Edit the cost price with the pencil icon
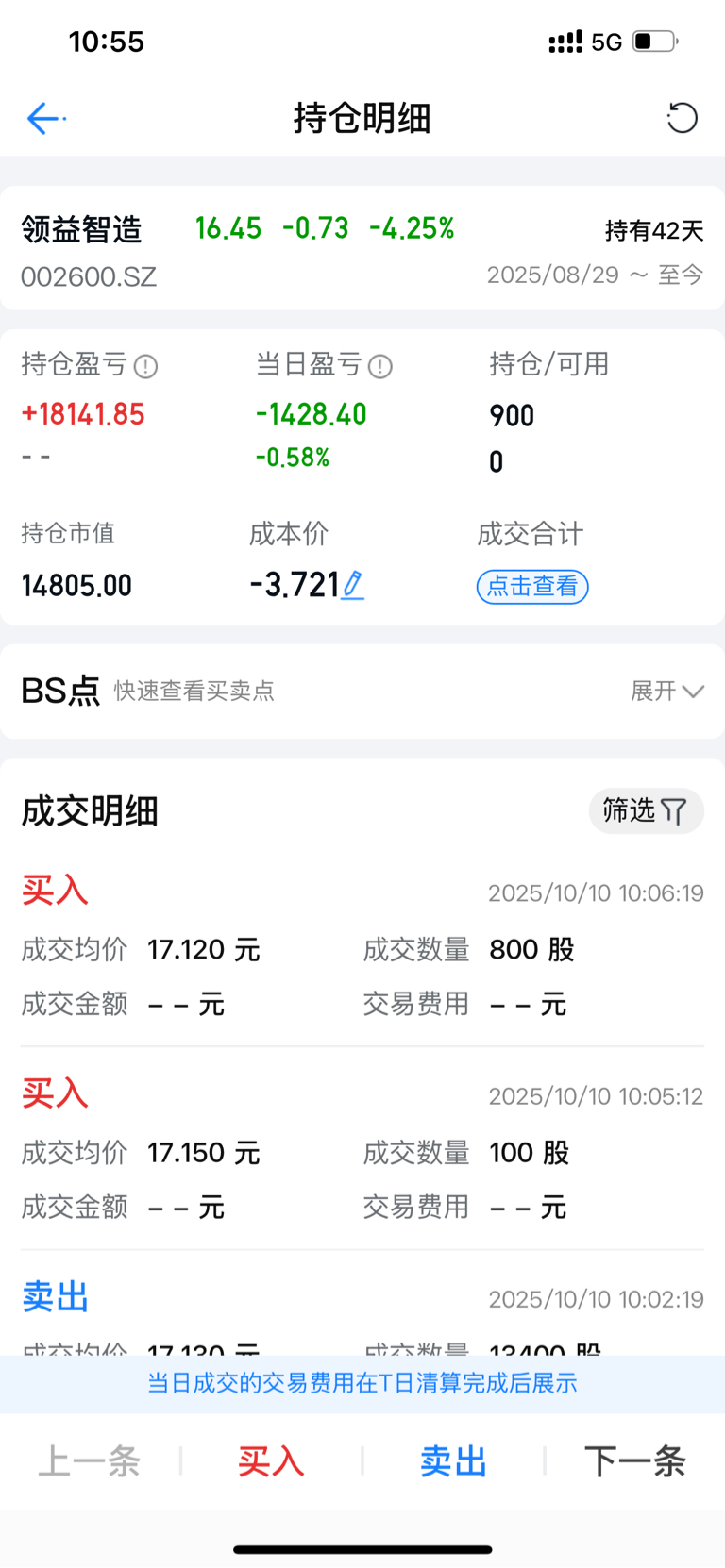This screenshot has width=725, height=1568. coord(352,585)
